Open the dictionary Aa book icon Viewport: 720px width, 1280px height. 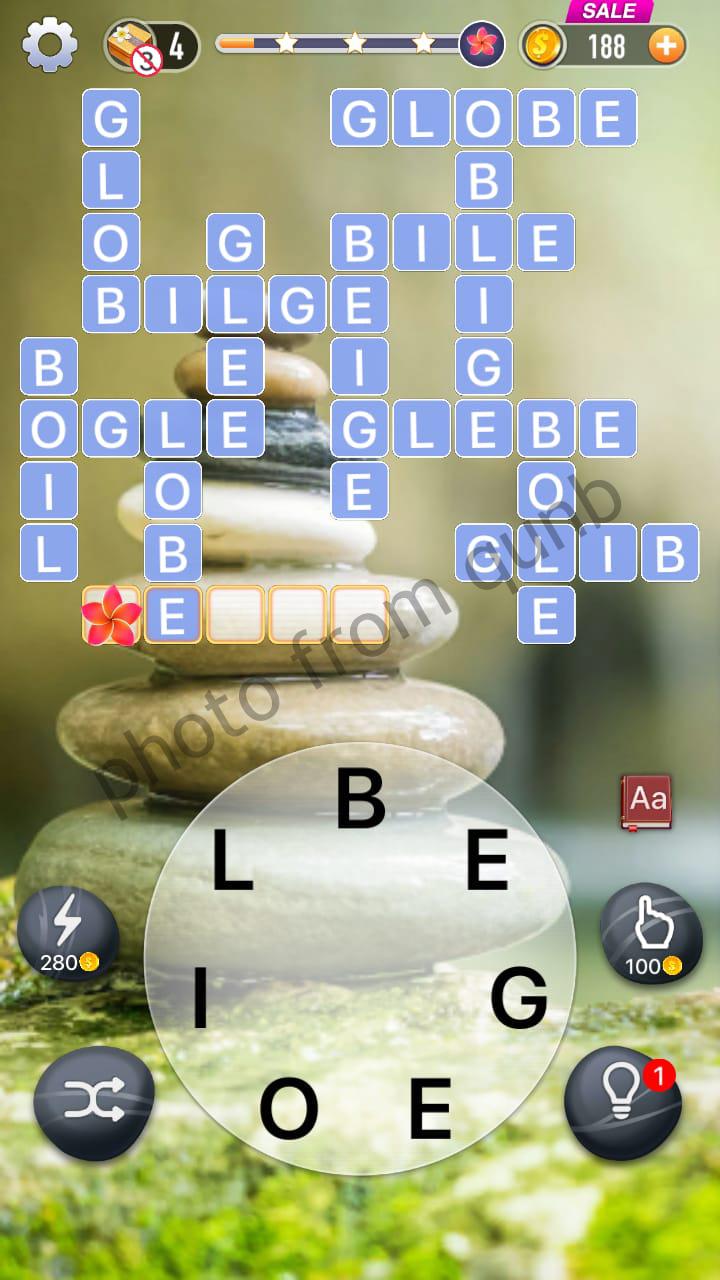[x=646, y=800]
